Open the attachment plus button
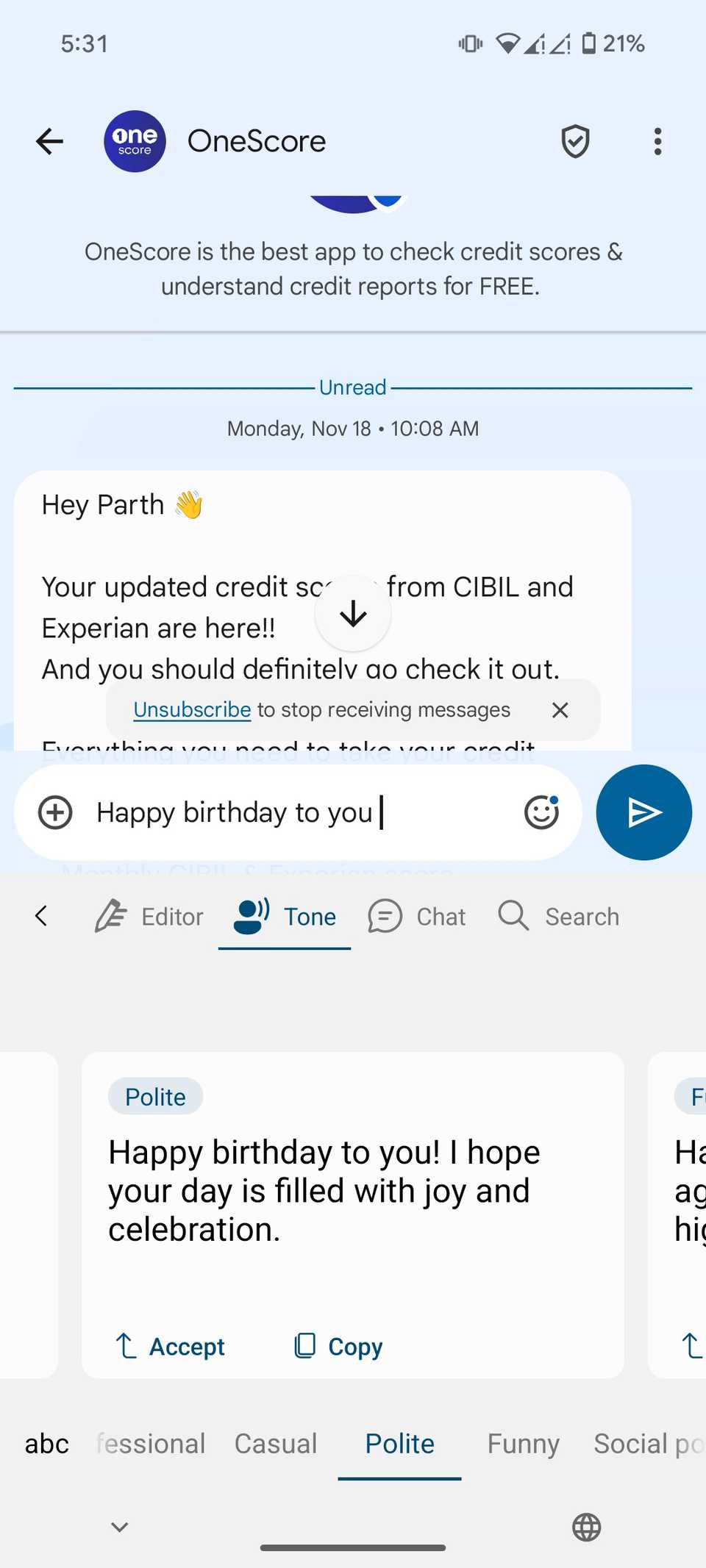Screen dimensions: 706x1568 click(55, 812)
